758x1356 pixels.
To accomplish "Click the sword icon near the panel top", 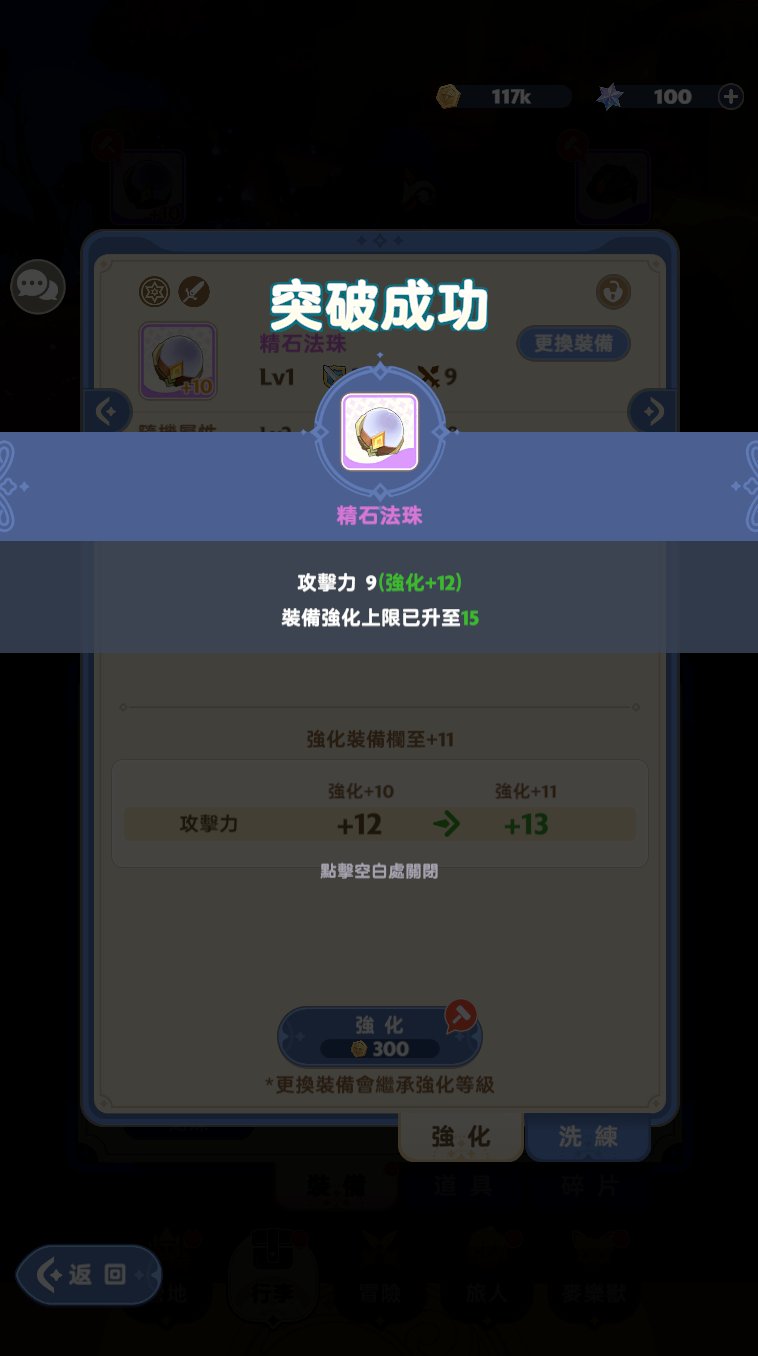I will [x=194, y=291].
